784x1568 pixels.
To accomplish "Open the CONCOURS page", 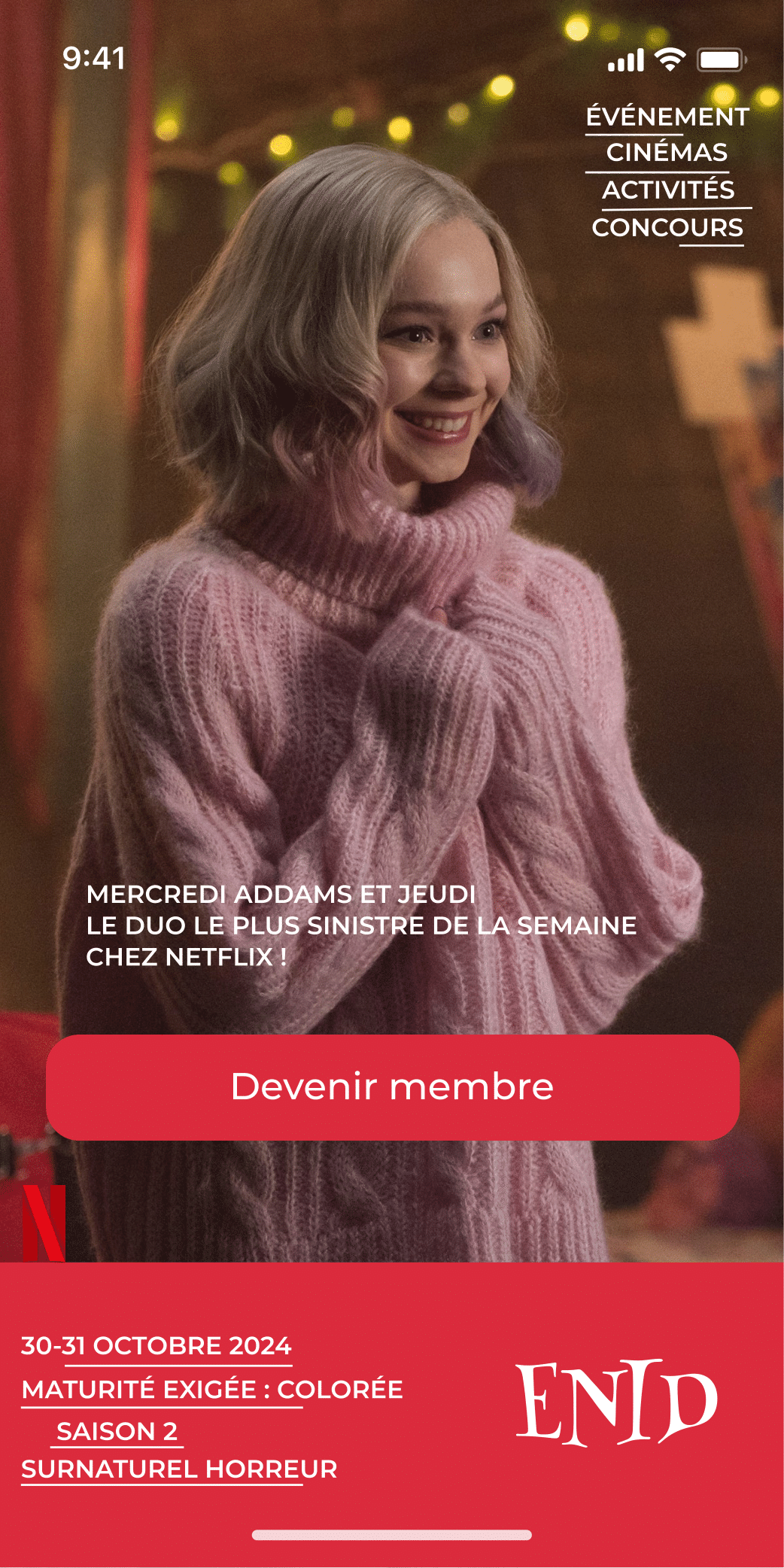I will (x=667, y=228).
